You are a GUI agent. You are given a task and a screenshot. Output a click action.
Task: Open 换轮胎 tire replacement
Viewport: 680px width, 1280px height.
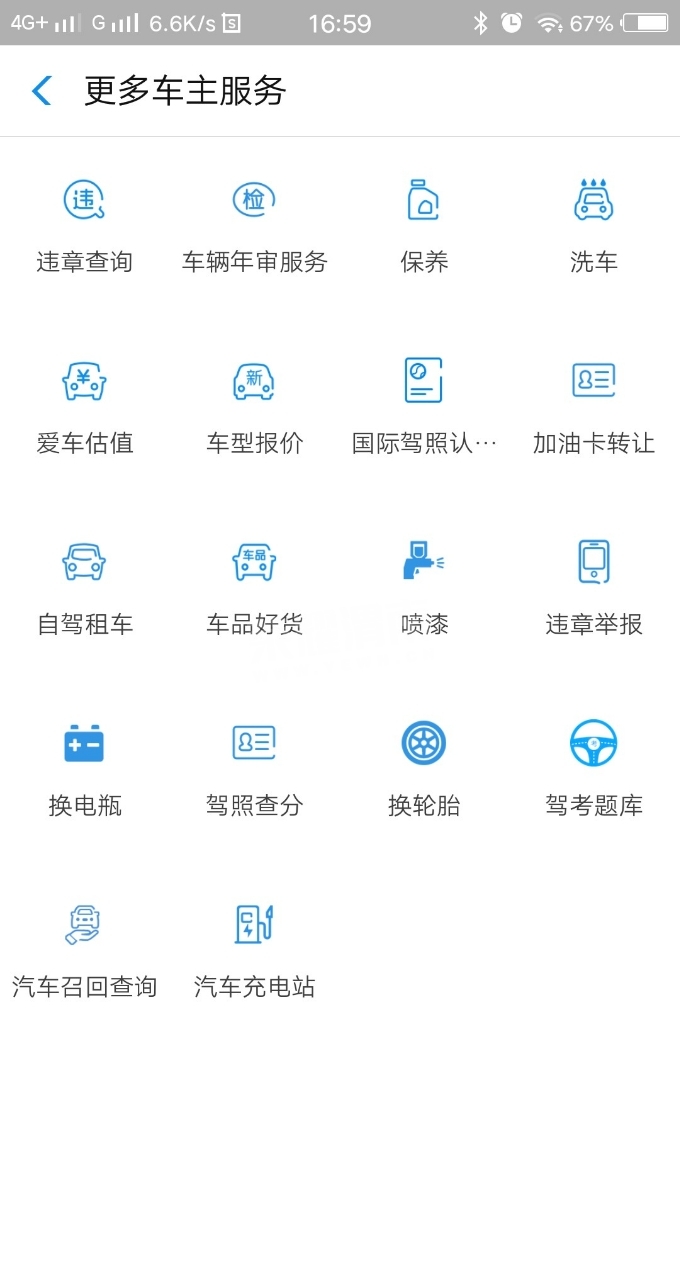point(424,768)
